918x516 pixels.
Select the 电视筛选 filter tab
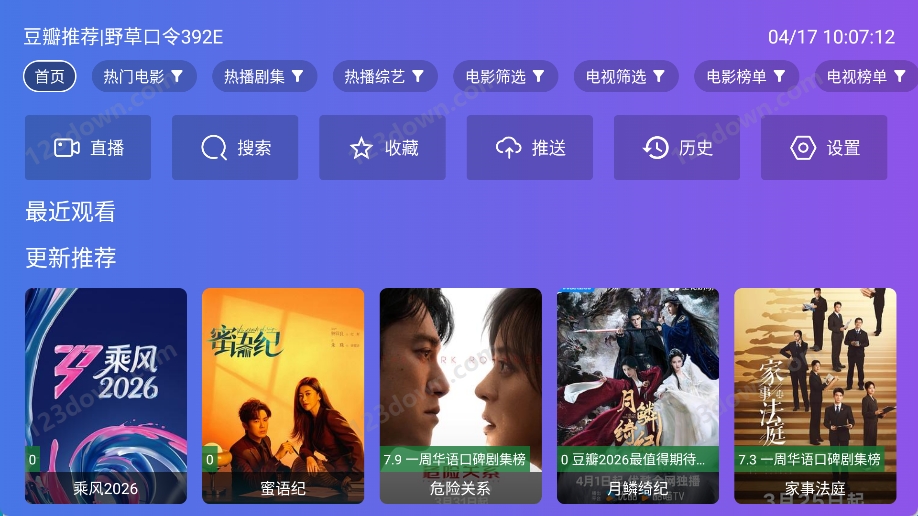[626, 76]
